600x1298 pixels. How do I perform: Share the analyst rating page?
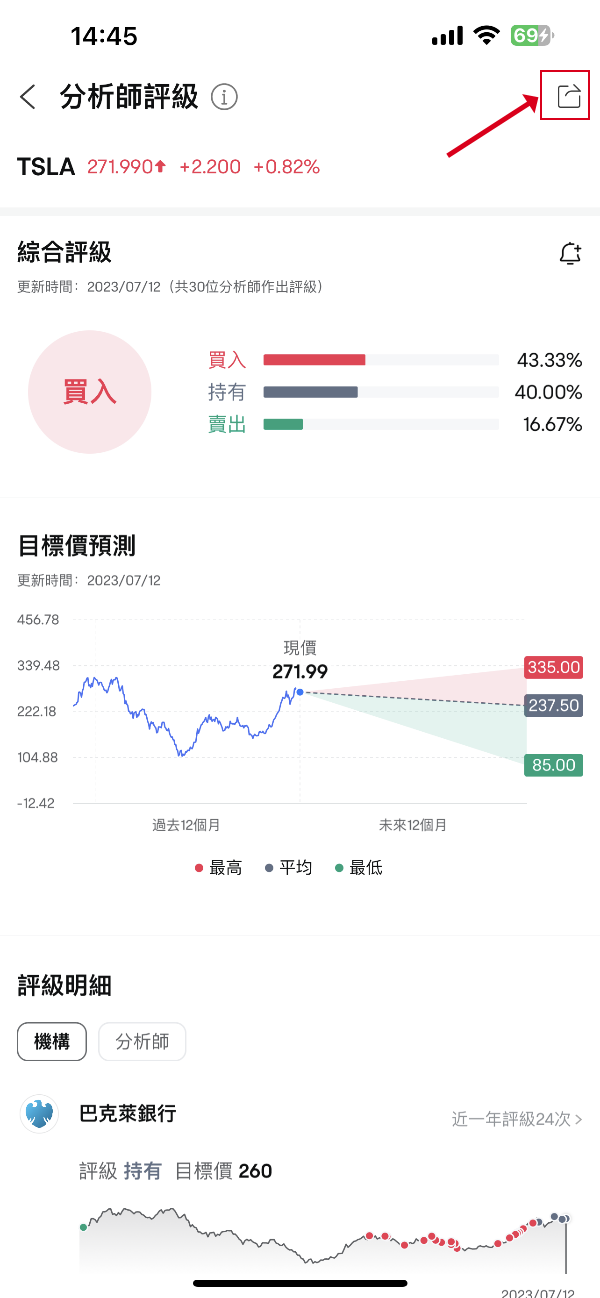568,96
